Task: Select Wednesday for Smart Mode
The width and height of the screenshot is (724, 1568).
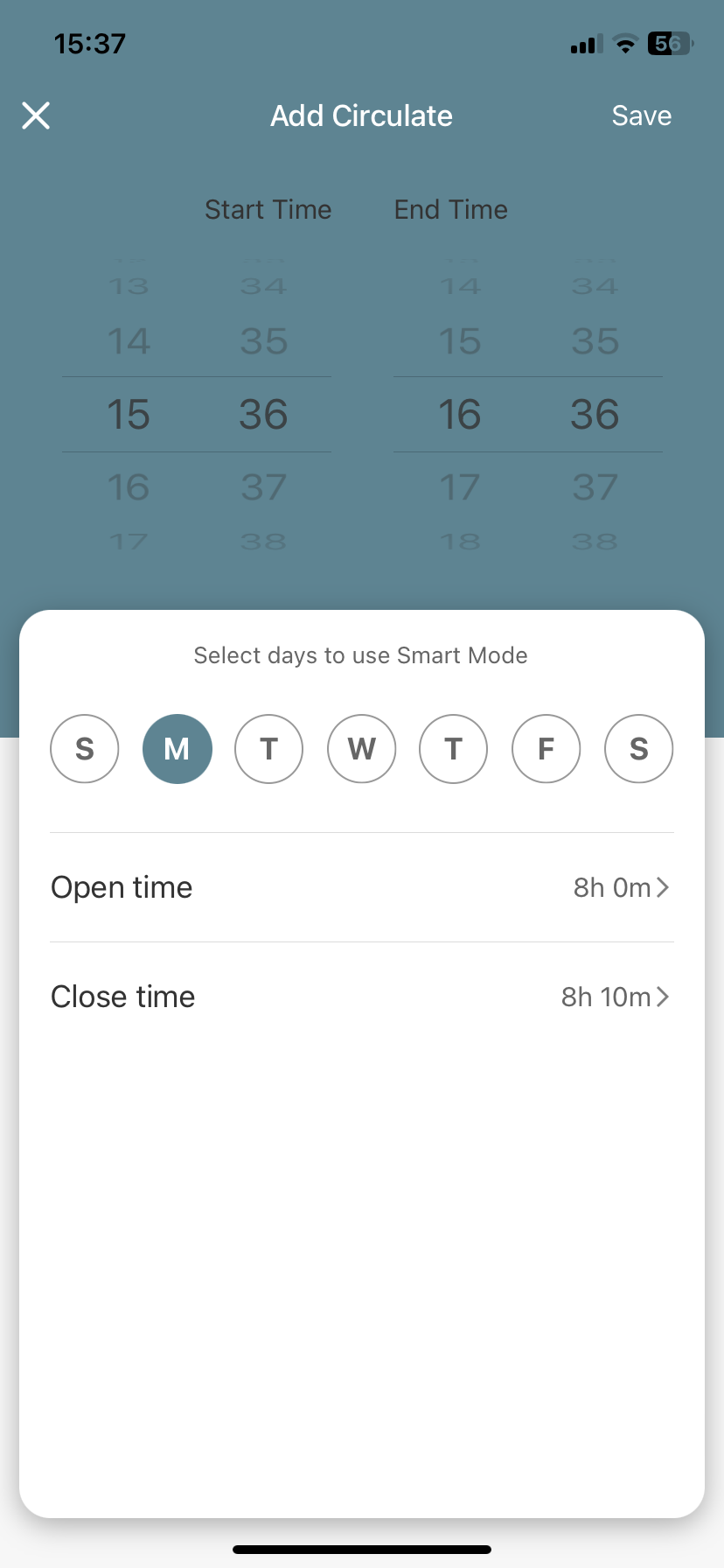Action: (x=362, y=749)
